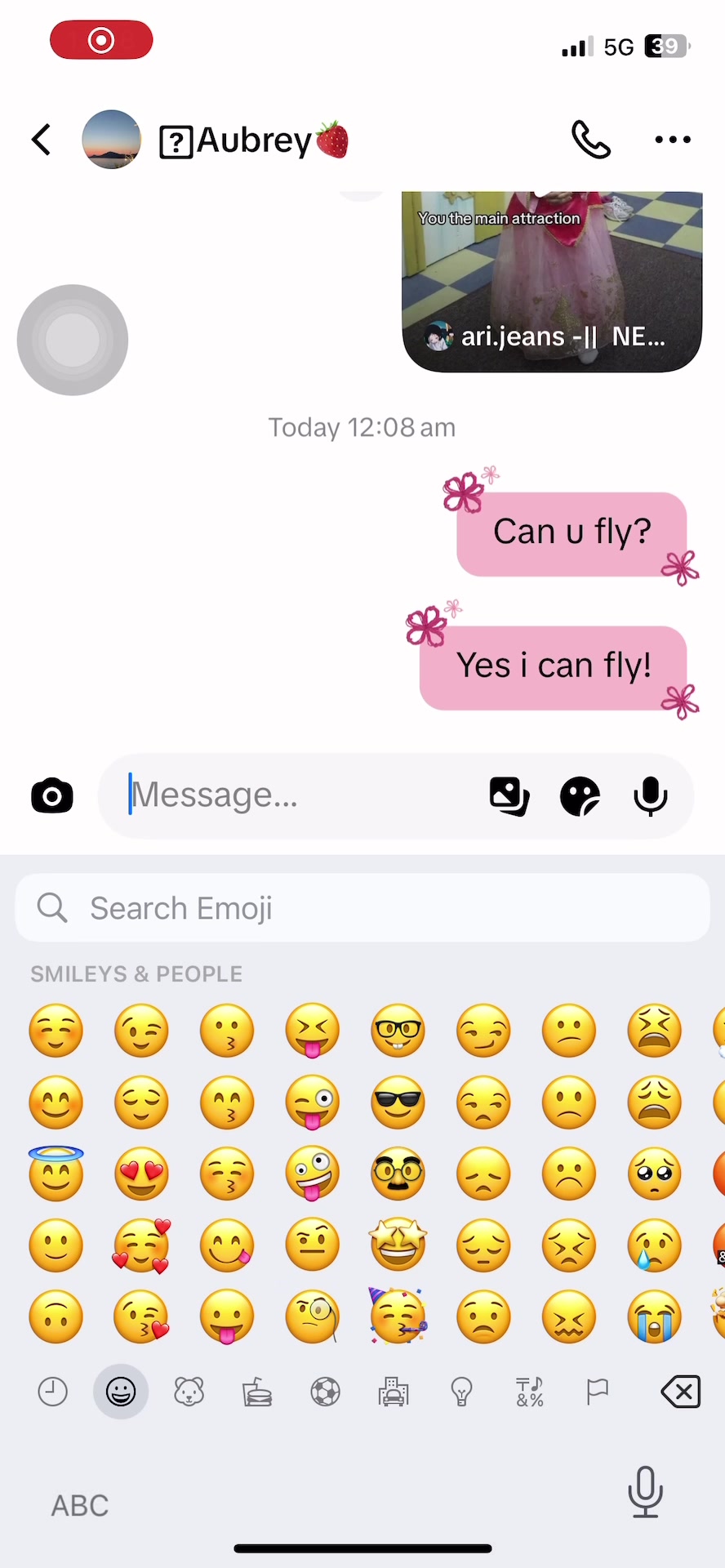Switch to the flags emoji category
The width and height of the screenshot is (725, 1568).
pyautogui.click(x=598, y=1392)
